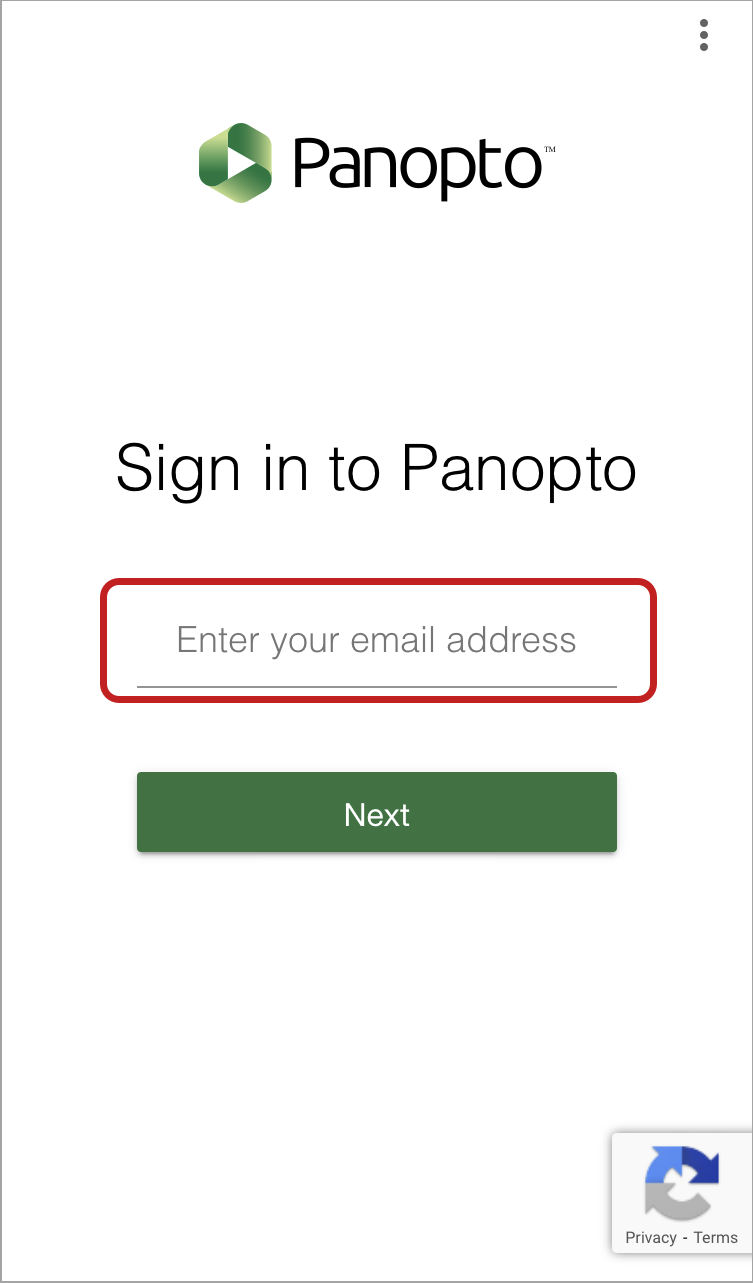The height and width of the screenshot is (1283, 753).
Task: Open the reCAPTCHA Terms link
Action: point(716,1238)
